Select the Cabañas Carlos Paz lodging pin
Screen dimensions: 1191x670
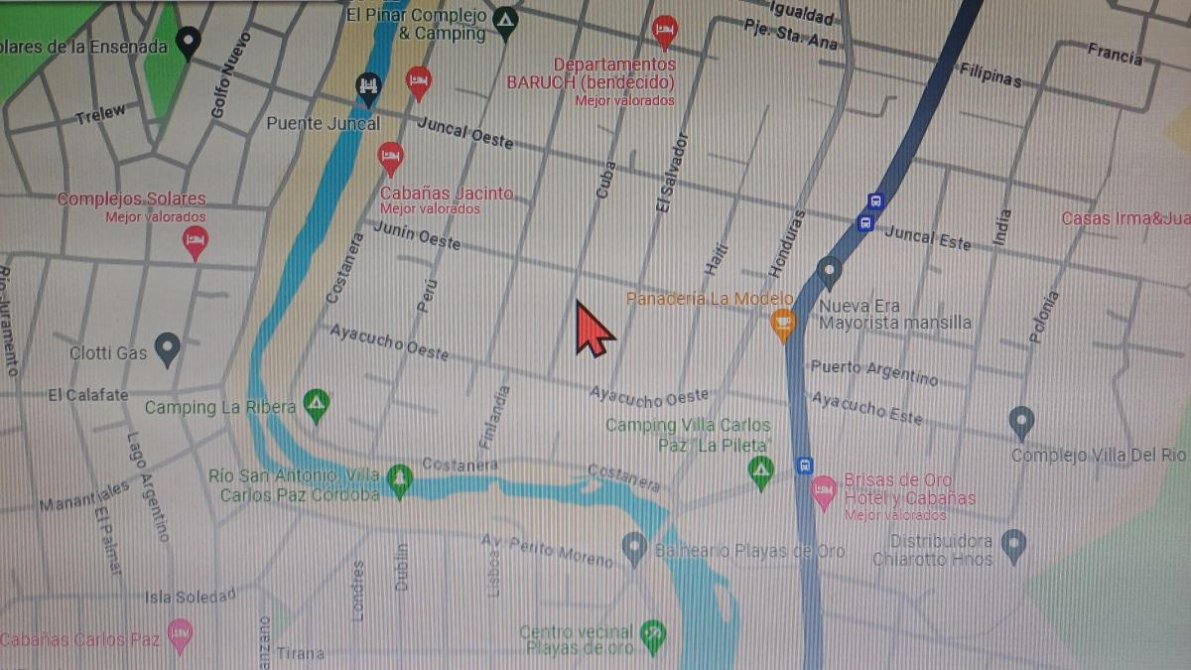(180, 632)
